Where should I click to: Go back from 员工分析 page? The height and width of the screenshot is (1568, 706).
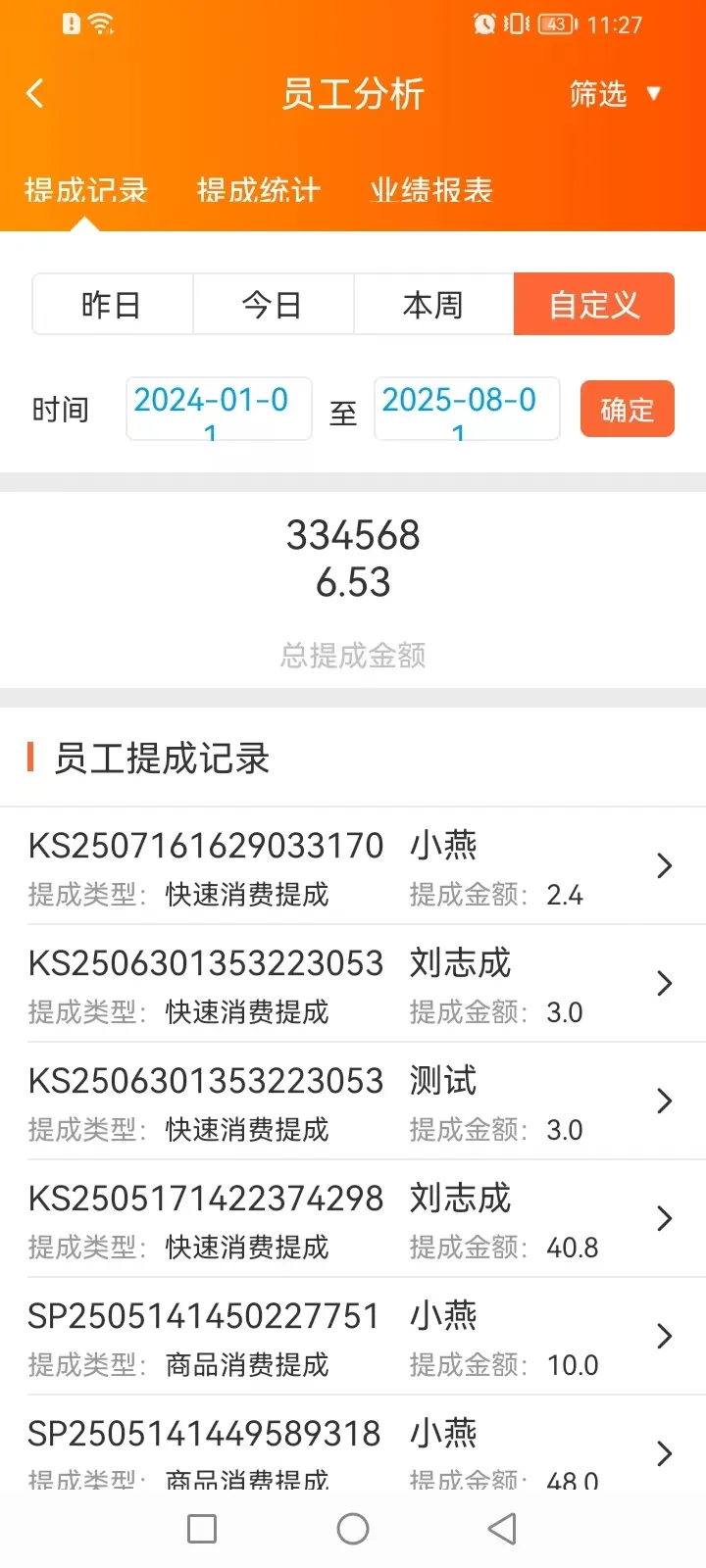coord(35,94)
